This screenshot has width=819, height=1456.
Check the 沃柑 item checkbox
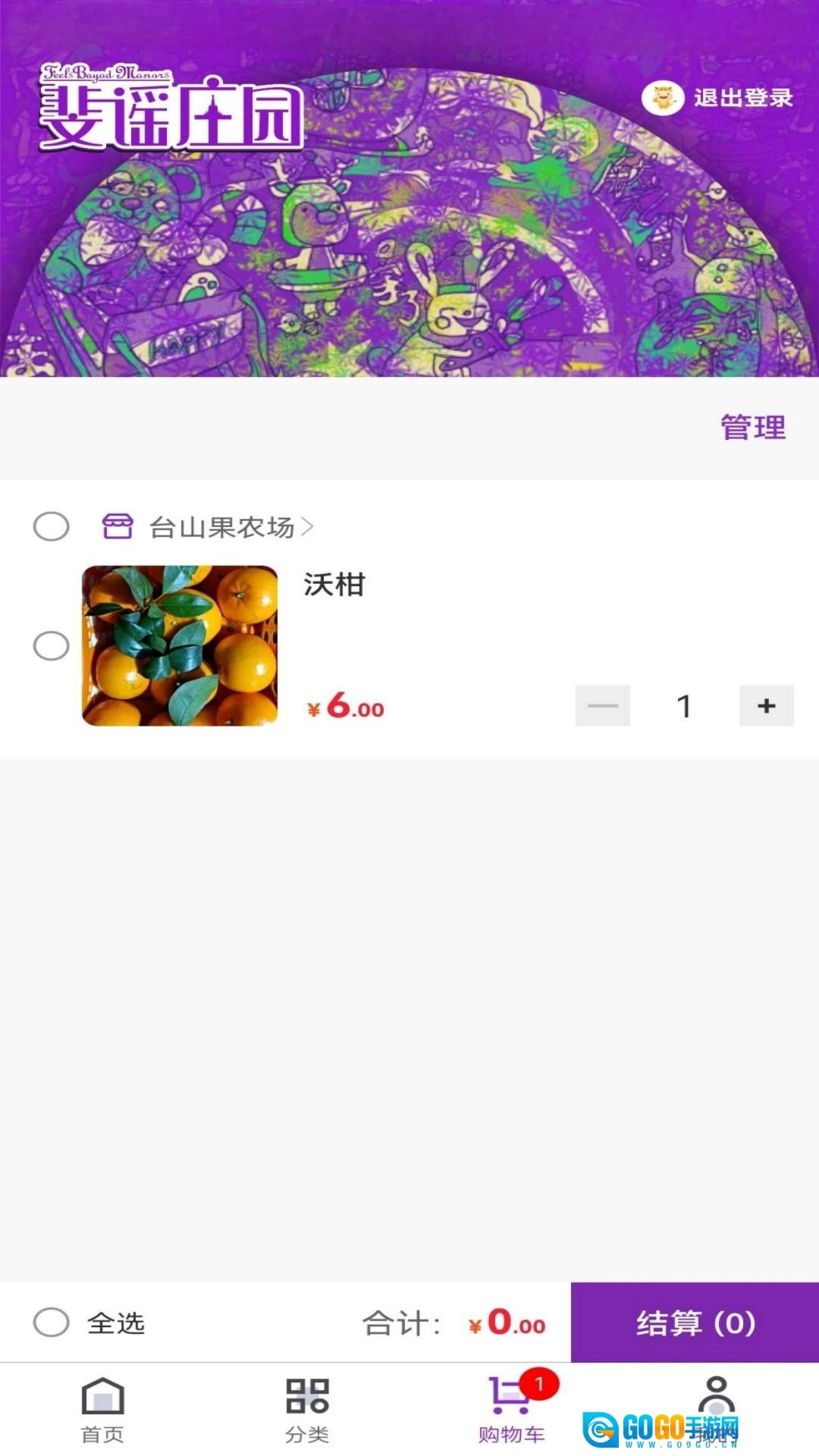[52, 646]
